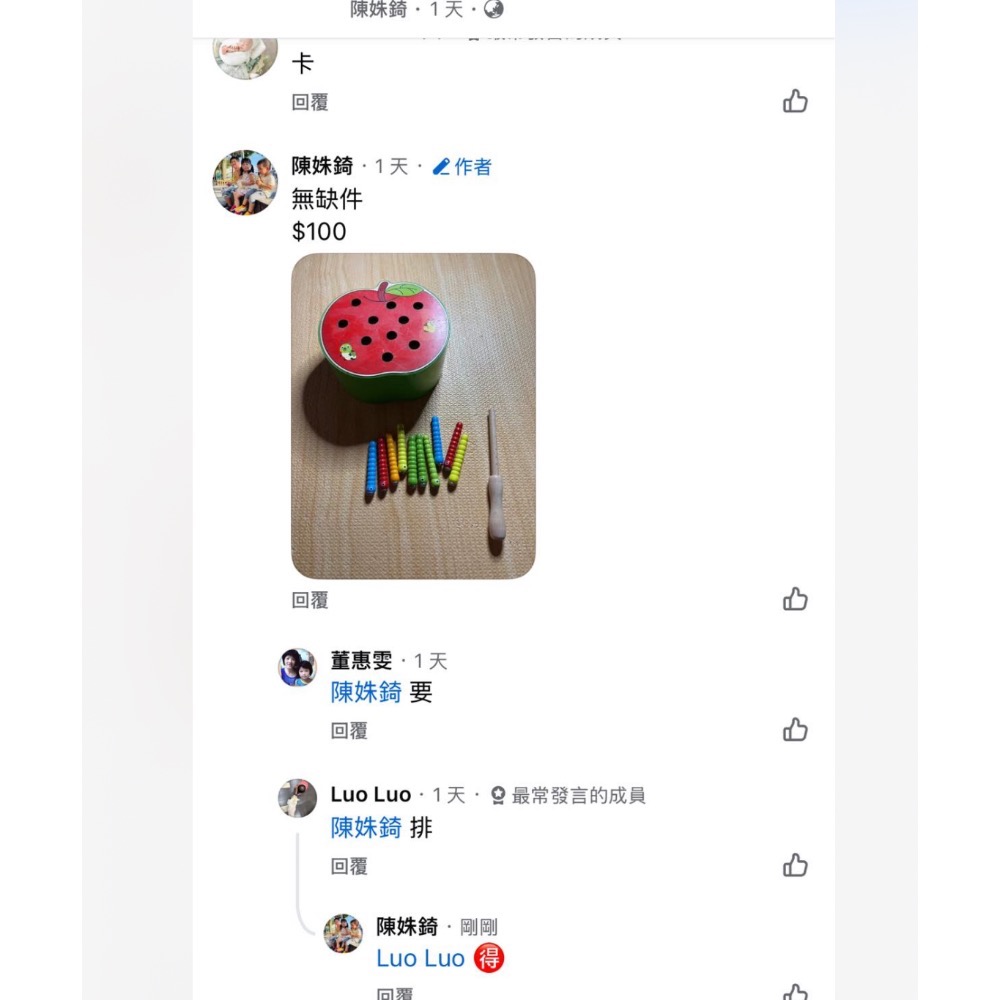Reply to the 無缺件 $100 comment

pyautogui.click(x=310, y=600)
